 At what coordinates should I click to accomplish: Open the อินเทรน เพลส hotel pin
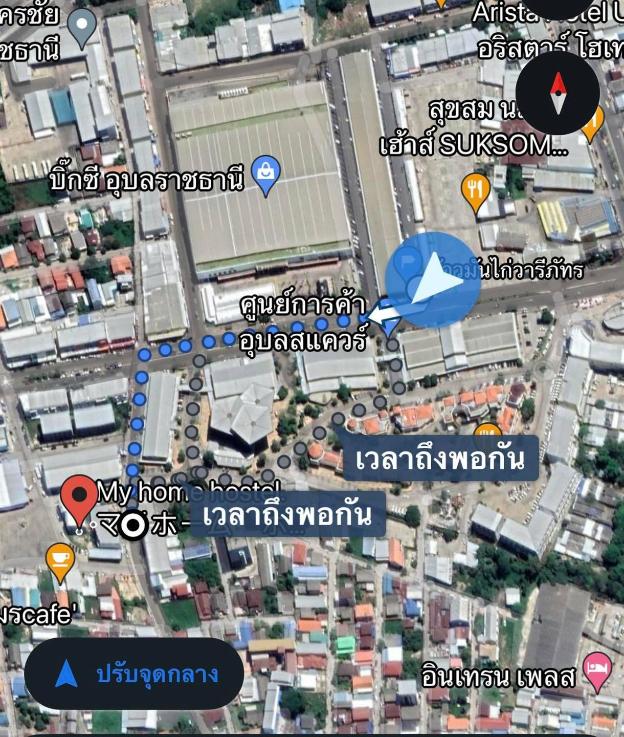(597, 670)
